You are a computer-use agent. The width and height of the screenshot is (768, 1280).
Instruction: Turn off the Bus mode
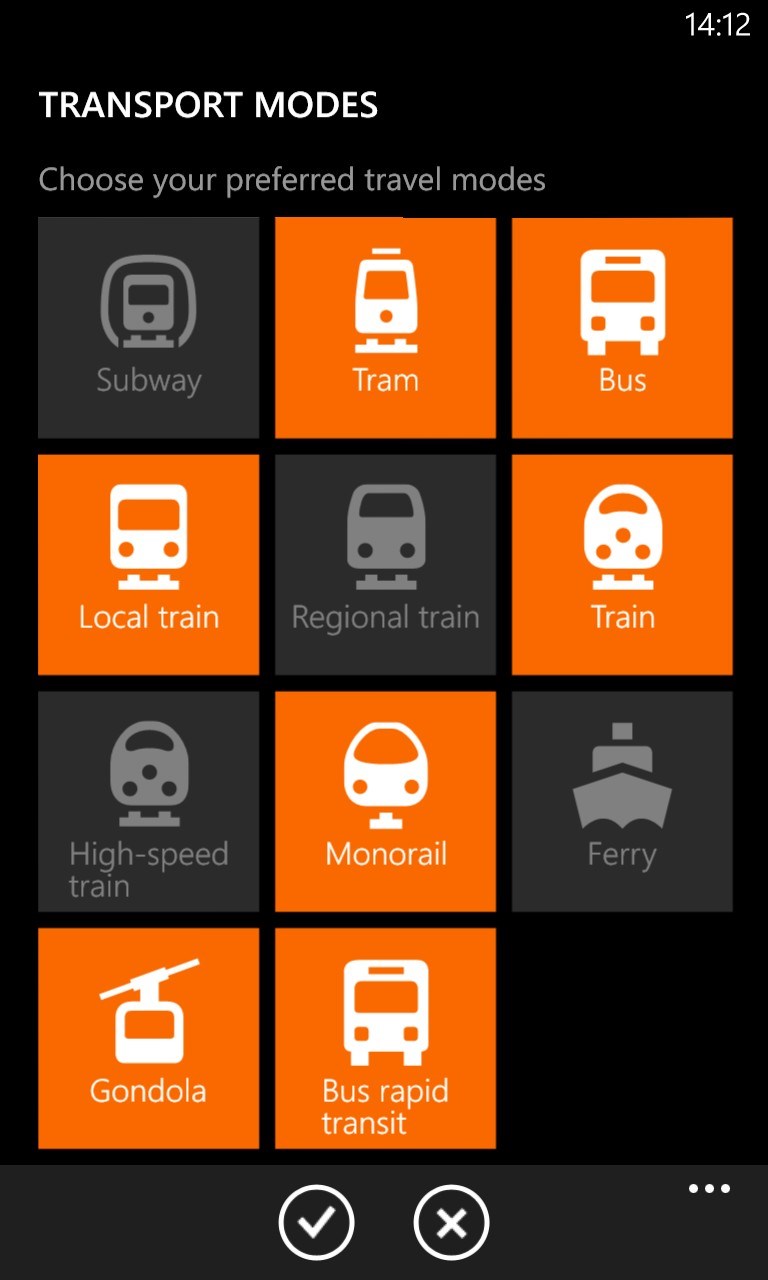pos(622,328)
